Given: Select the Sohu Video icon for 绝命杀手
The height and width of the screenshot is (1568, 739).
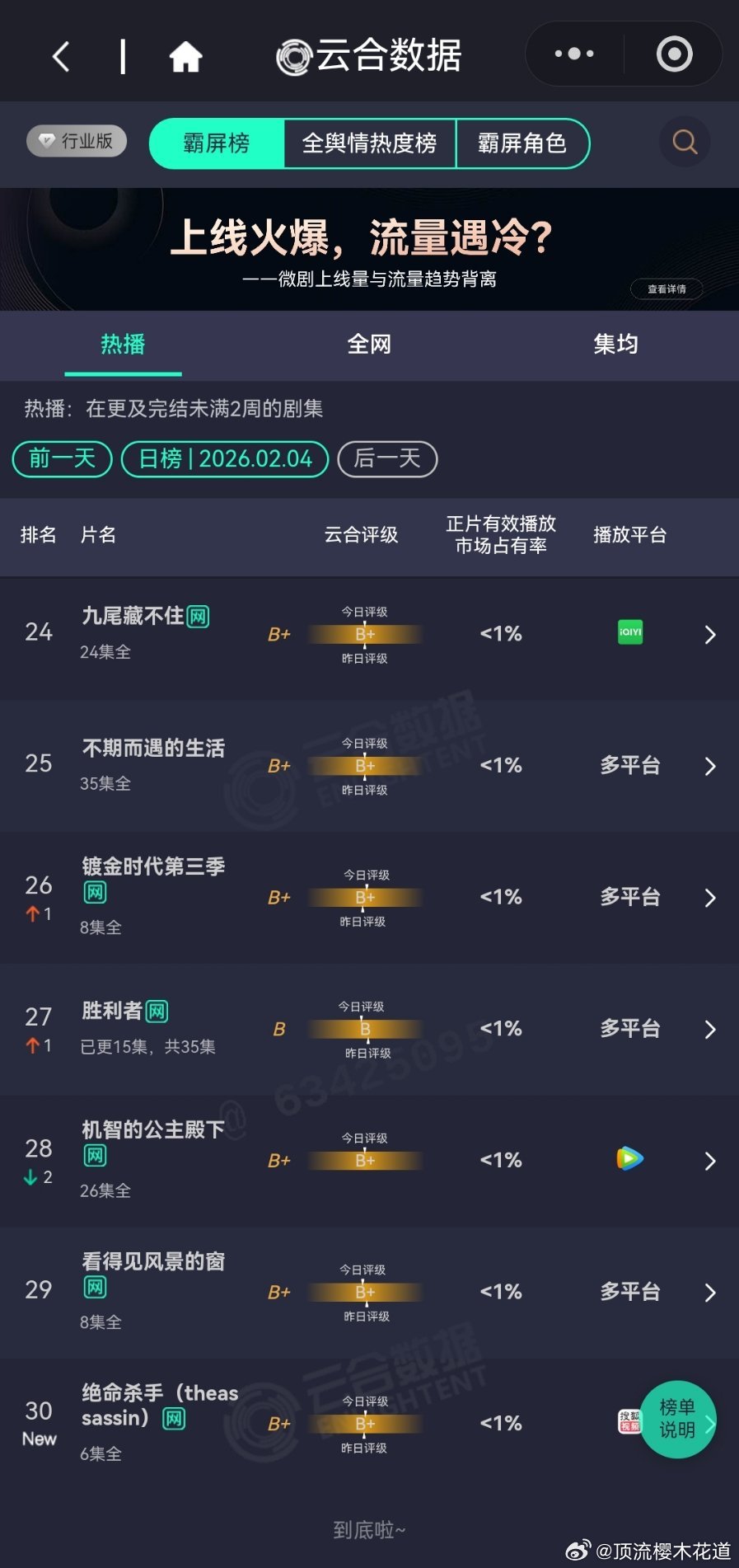Looking at the screenshot, I should (x=629, y=1422).
